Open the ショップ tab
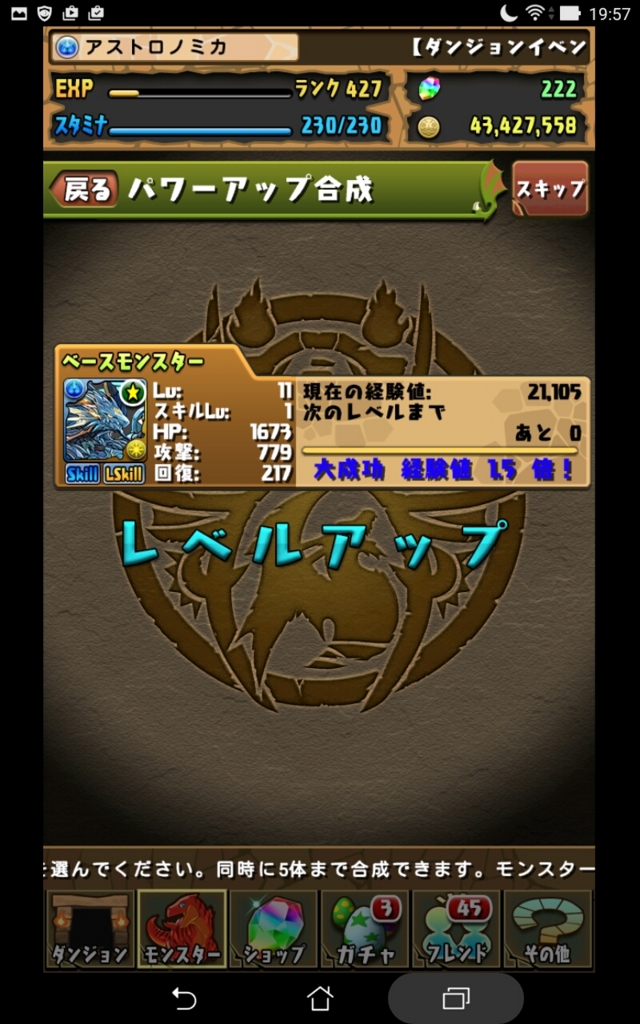Viewport: 640px width, 1024px height. click(274, 929)
